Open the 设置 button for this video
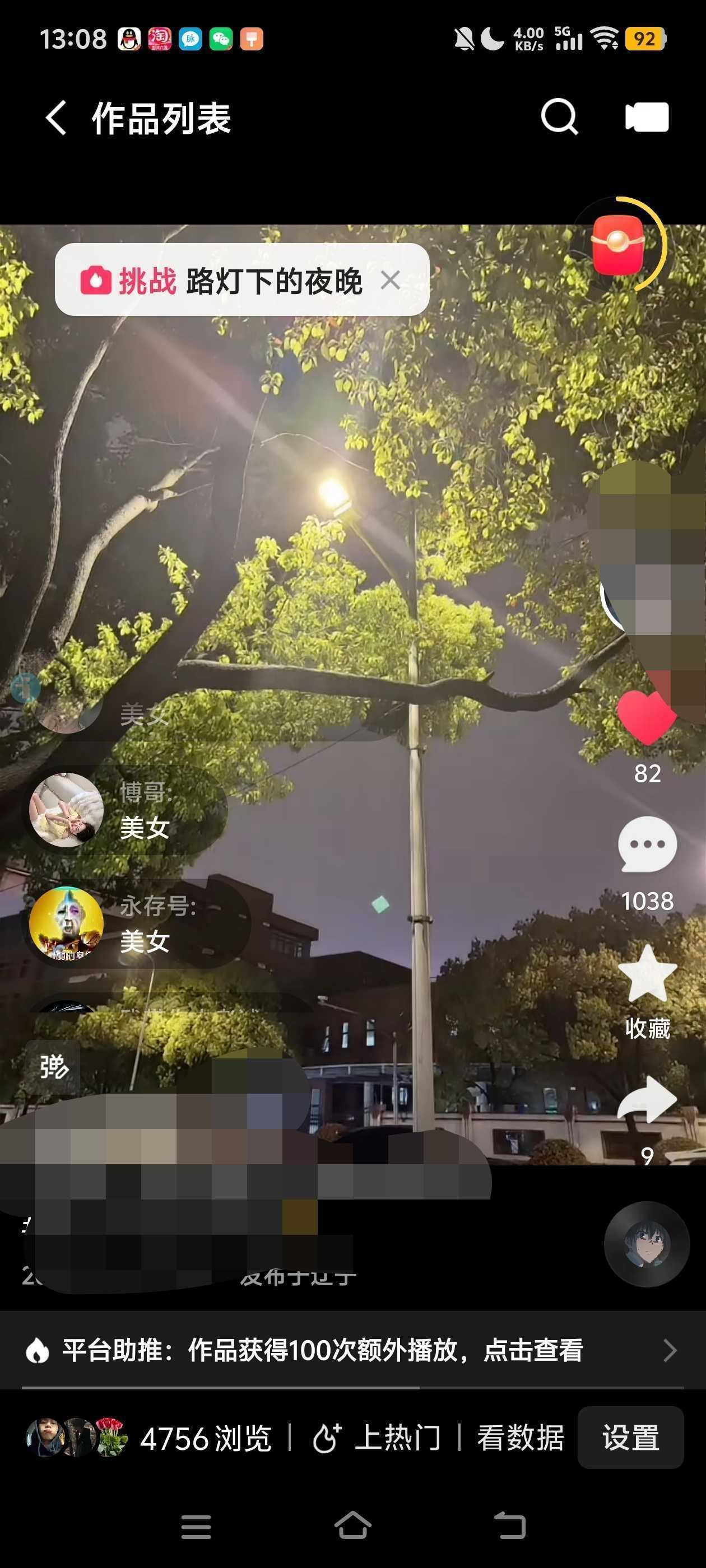 click(x=630, y=1438)
